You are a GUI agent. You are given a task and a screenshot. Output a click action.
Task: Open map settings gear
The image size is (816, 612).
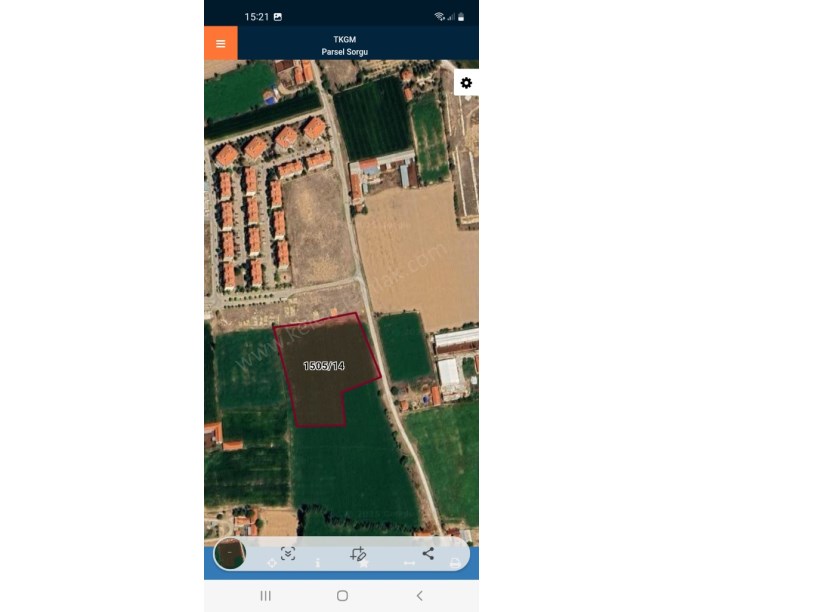pyautogui.click(x=466, y=83)
